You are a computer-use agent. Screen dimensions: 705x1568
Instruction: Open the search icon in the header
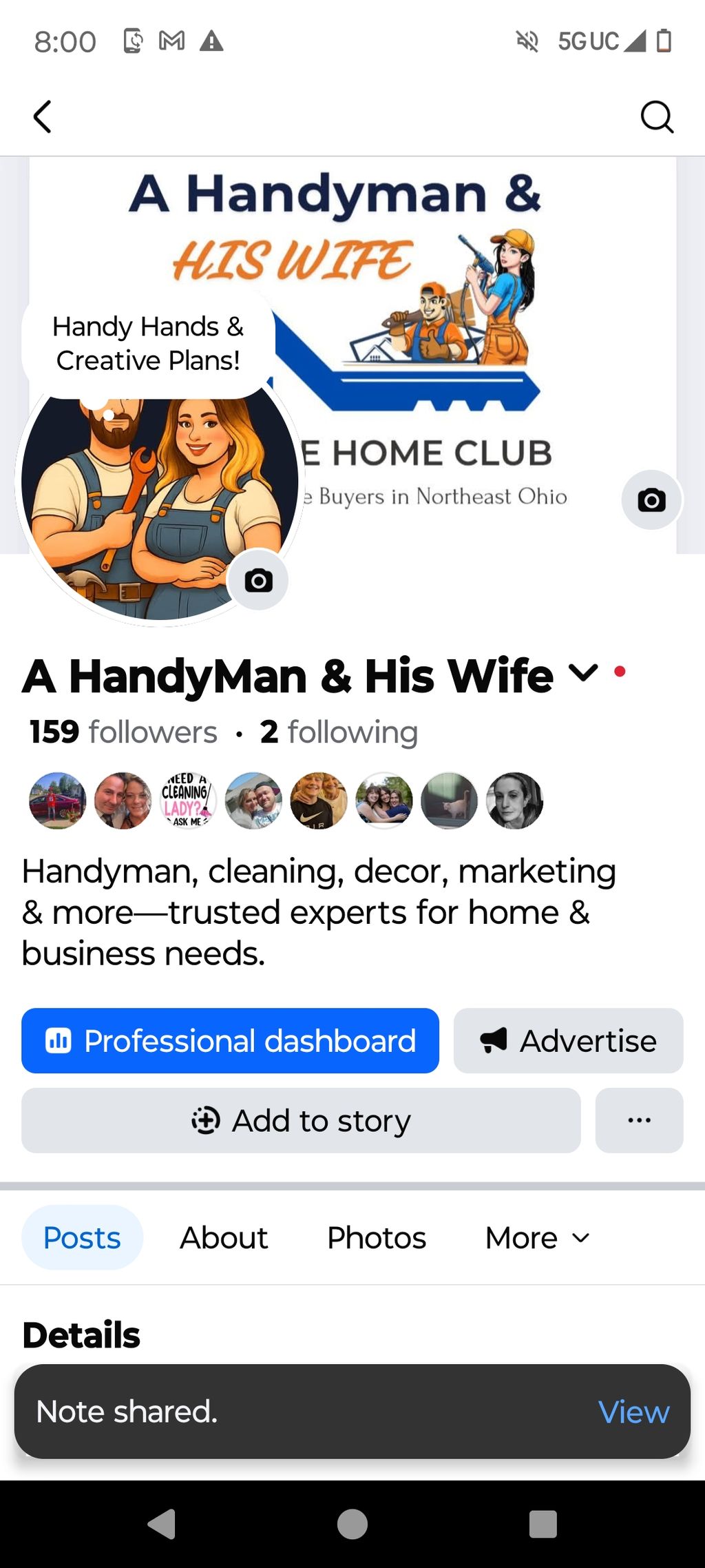click(x=656, y=116)
